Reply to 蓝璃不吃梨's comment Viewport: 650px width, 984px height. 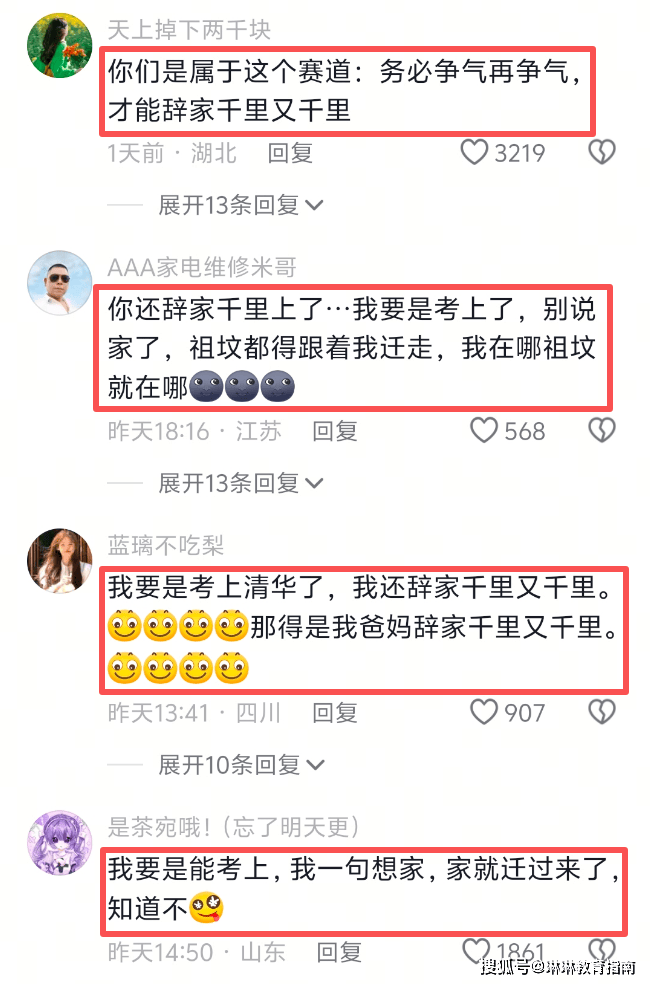(334, 713)
